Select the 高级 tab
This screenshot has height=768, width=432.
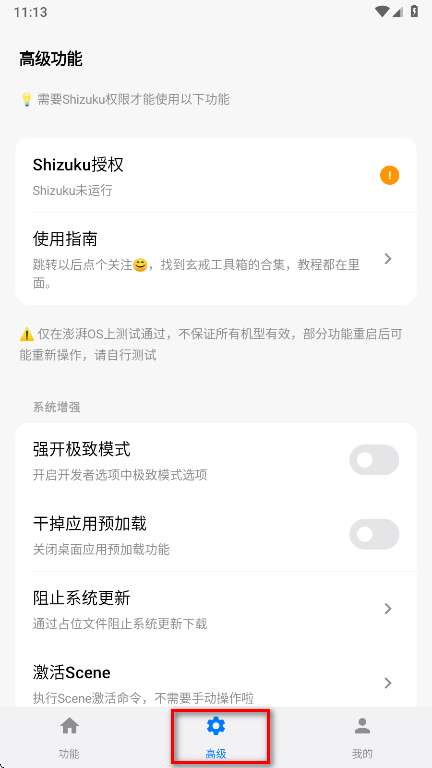tap(216, 738)
